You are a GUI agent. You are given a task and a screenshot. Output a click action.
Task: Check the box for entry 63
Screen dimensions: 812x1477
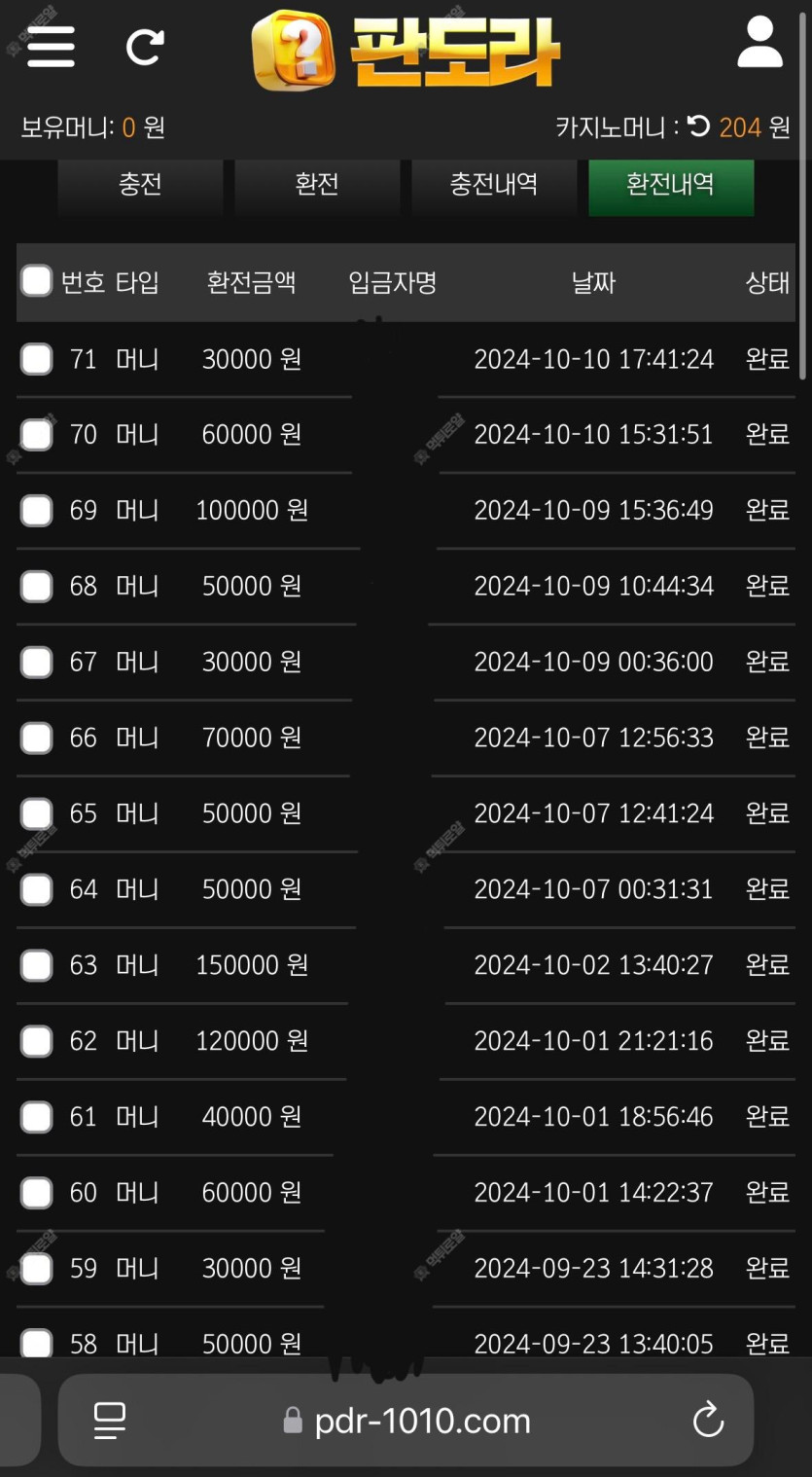point(36,965)
